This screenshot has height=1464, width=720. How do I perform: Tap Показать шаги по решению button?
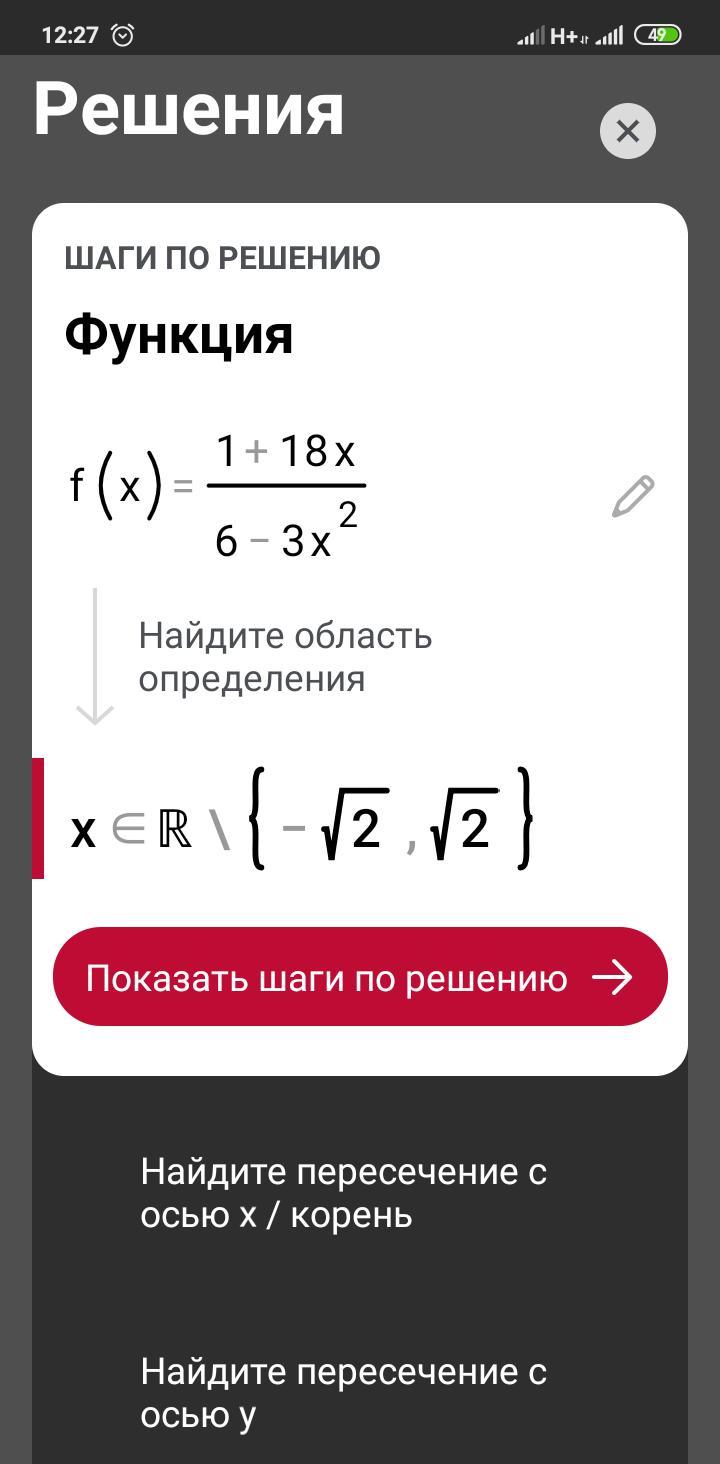pos(360,977)
